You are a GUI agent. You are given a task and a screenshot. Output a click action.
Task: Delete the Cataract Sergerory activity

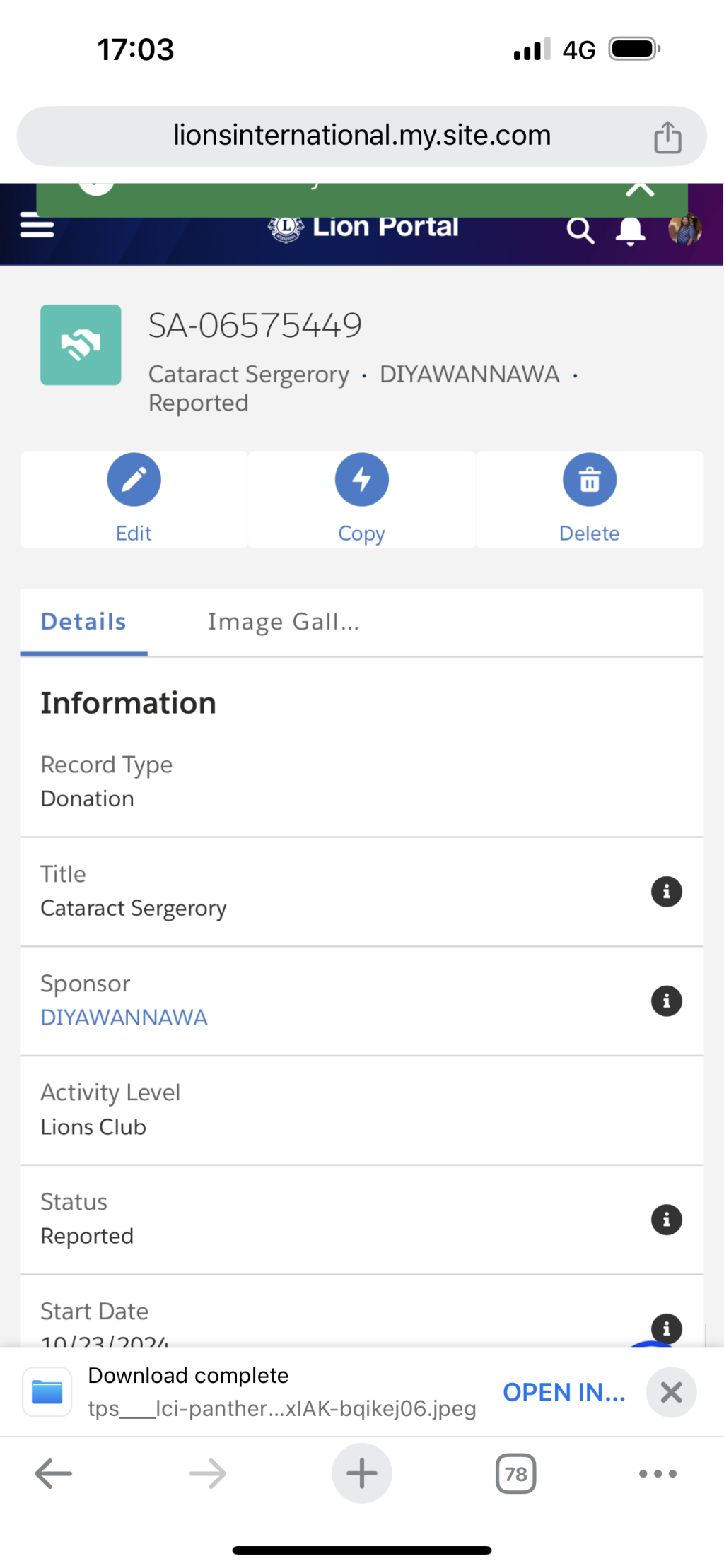point(590,499)
